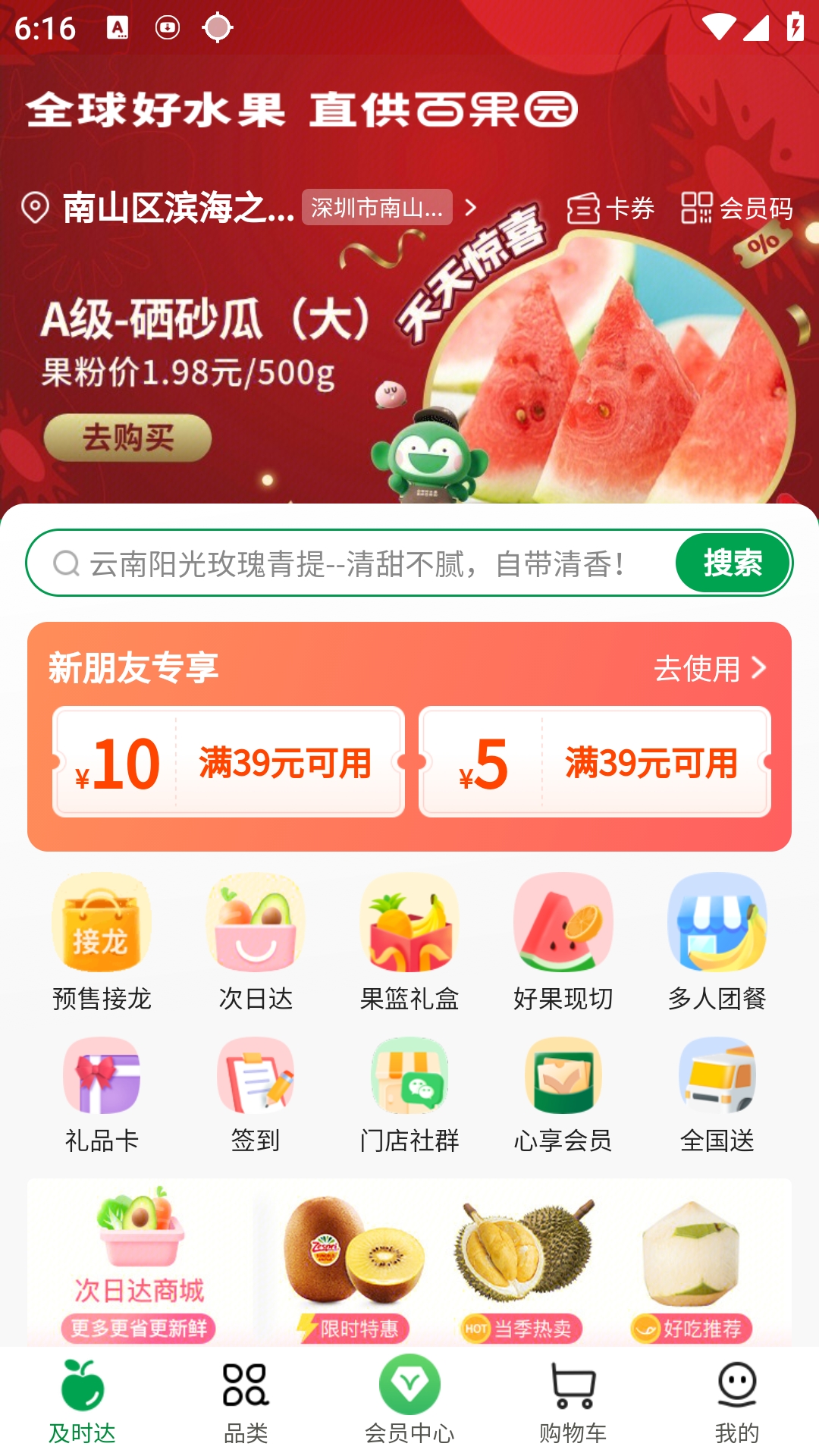Image resolution: width=819 pixels, height=1456 pixels.
Task: Open 好果现切 category
Action: (x=563, y=943)
